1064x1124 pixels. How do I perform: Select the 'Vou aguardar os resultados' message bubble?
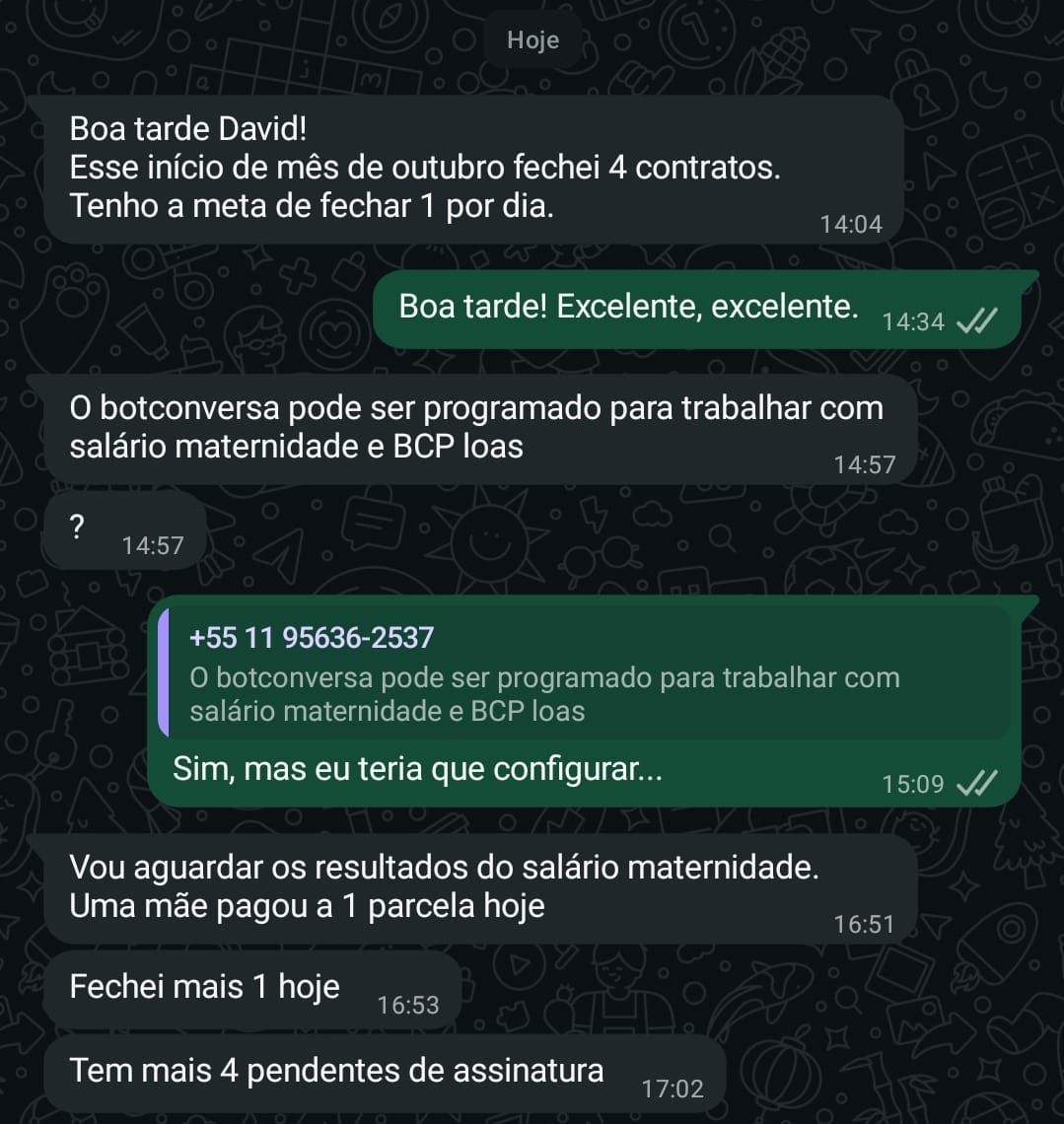(473, 885)
